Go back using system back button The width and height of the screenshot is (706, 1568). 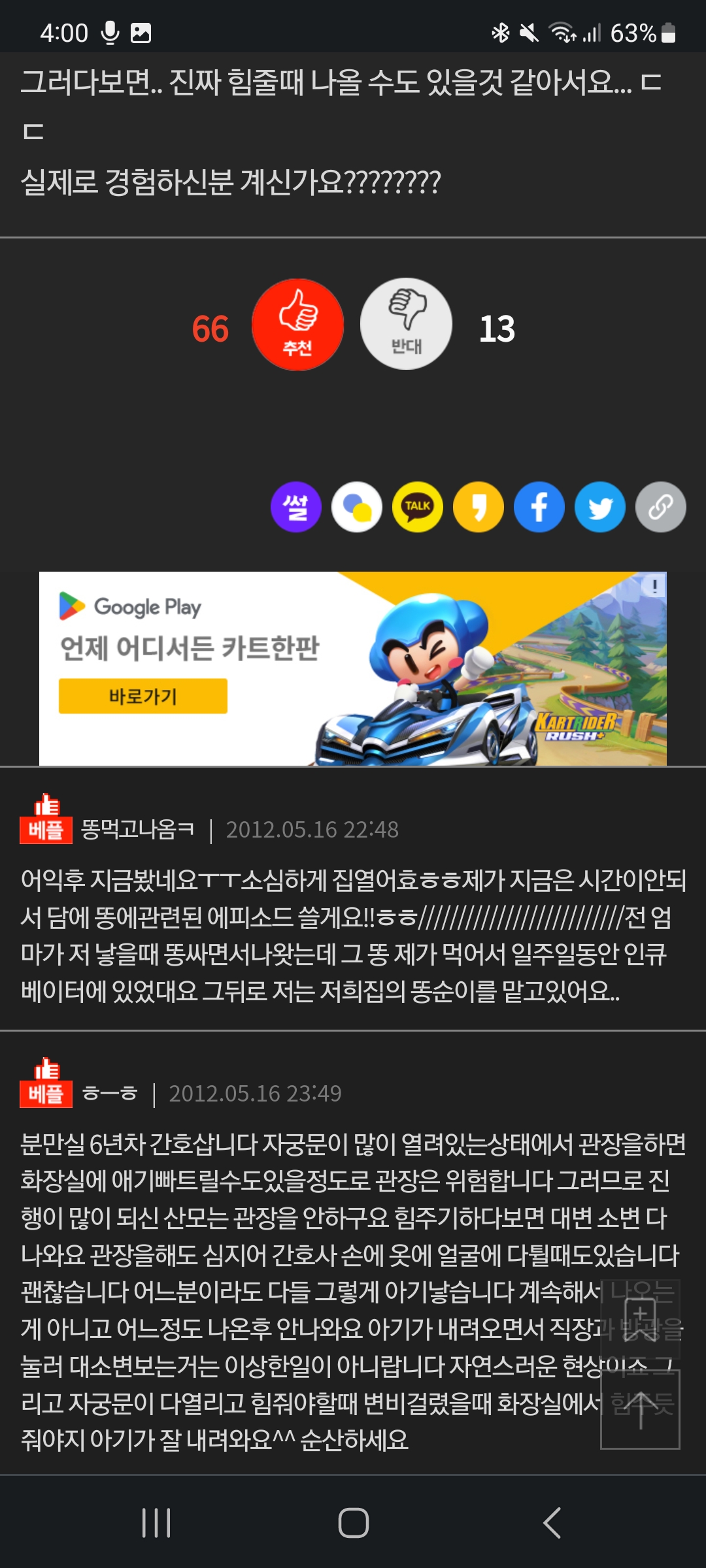(x=552, y=1523)
